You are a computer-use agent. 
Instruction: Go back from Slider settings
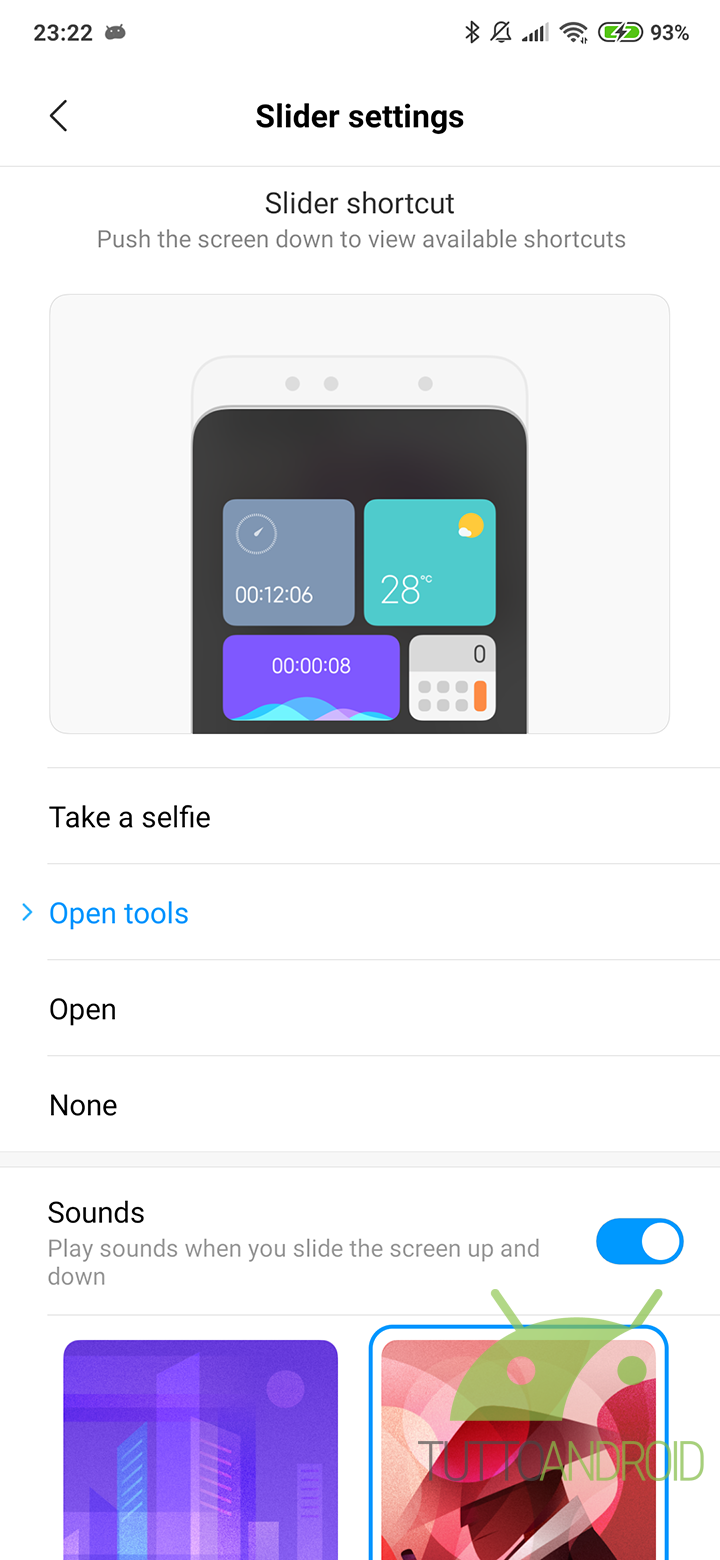click(x=59, y=116)
